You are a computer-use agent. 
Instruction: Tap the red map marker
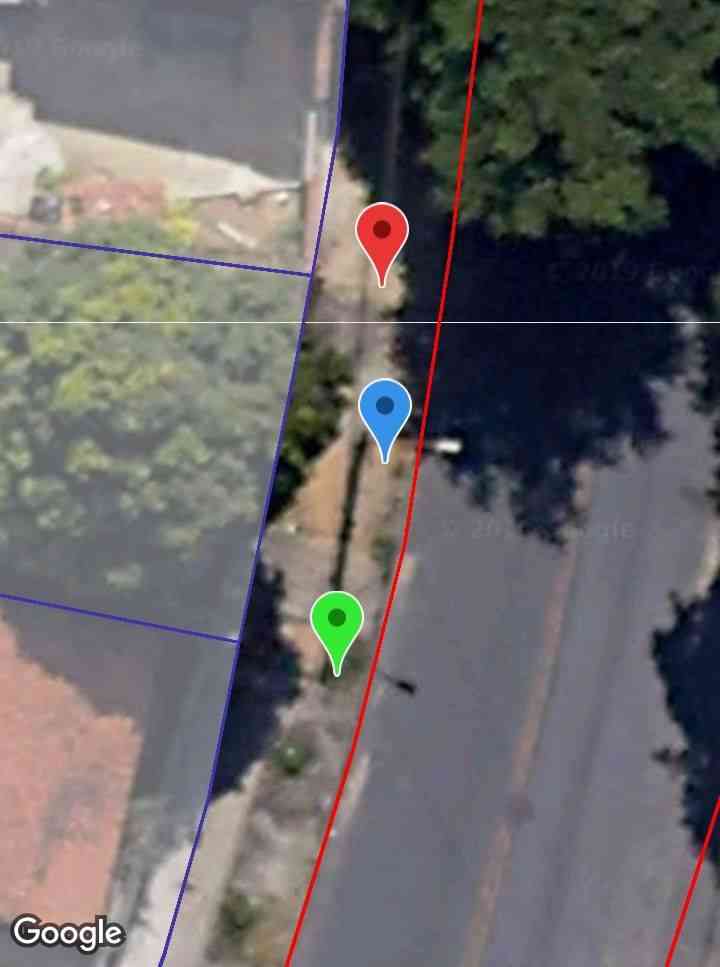tap(382, 234)
